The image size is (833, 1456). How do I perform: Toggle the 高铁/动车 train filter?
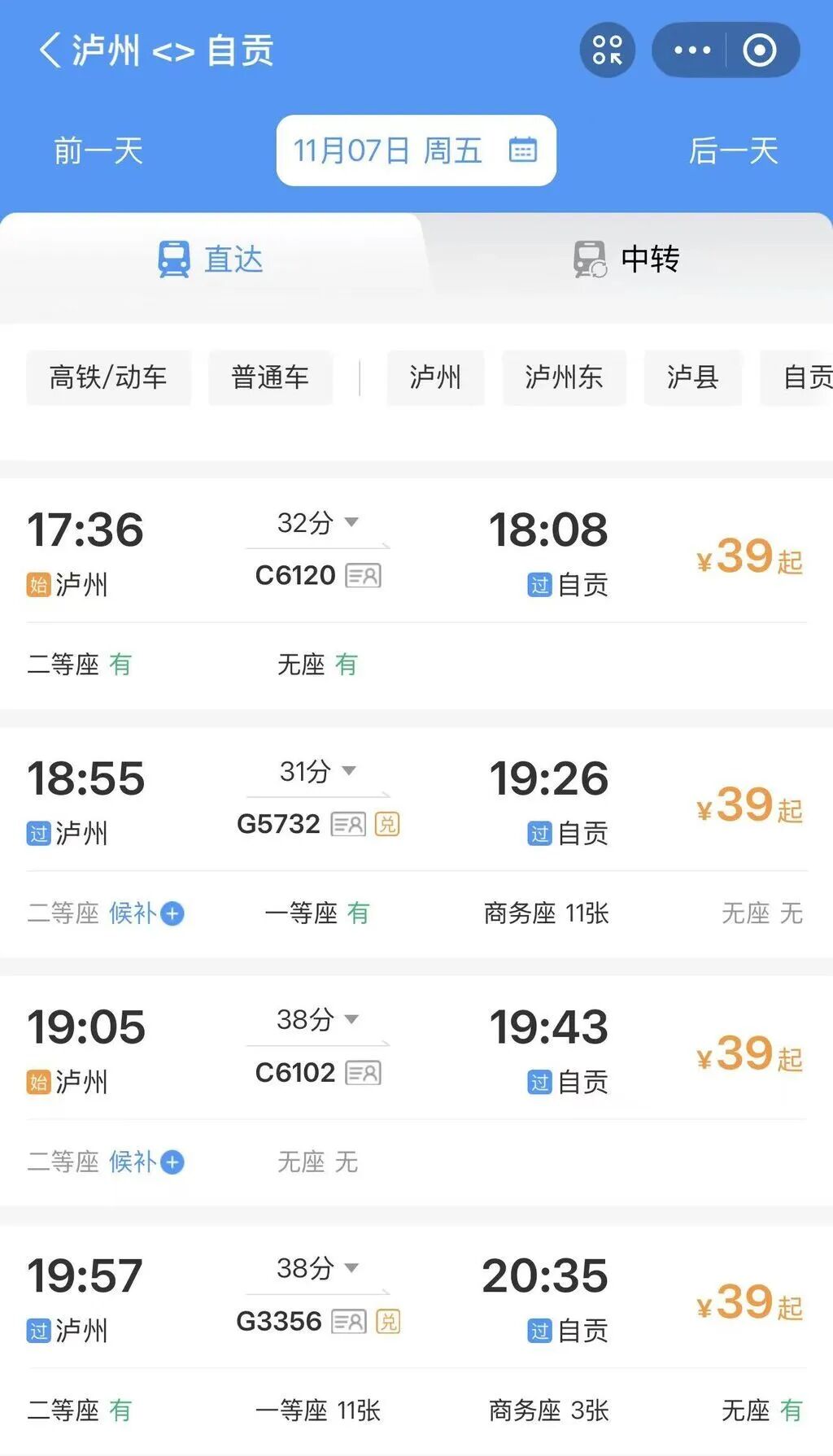pos(108,377)
